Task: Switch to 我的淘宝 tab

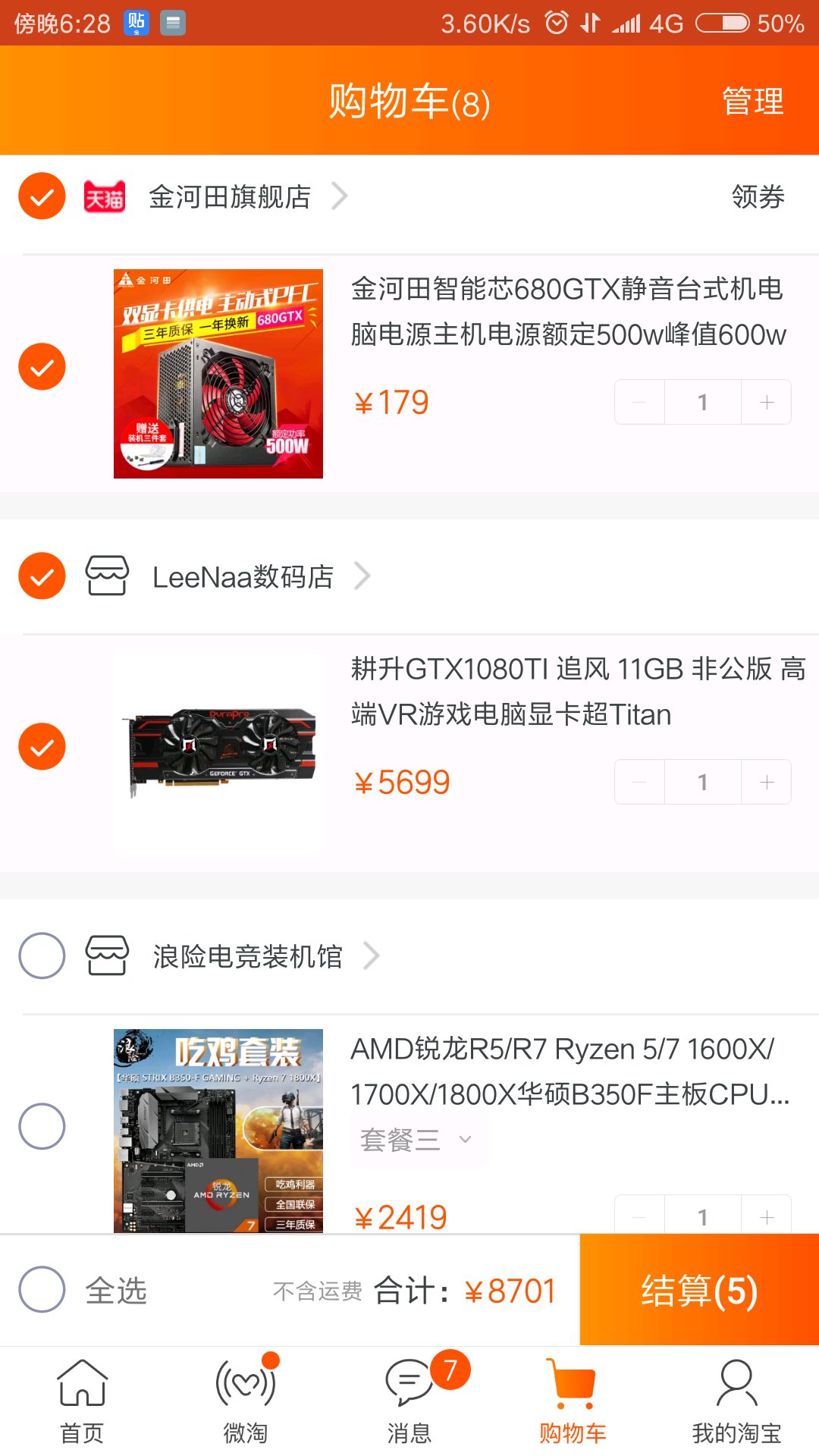Action: [736, 1401]
